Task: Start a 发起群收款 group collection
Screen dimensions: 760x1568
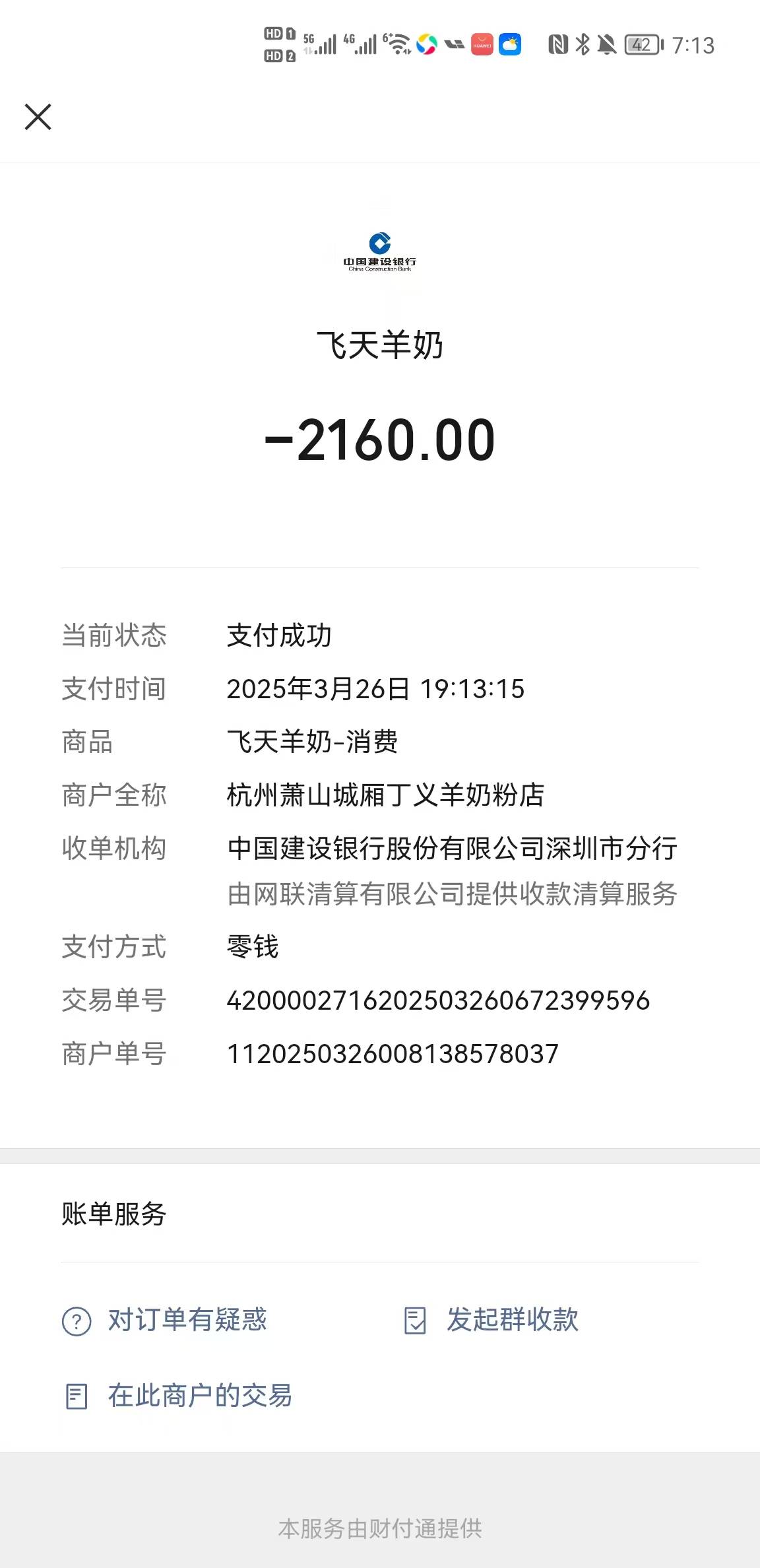Action: pyautogui.click(x=491, y=1321)
